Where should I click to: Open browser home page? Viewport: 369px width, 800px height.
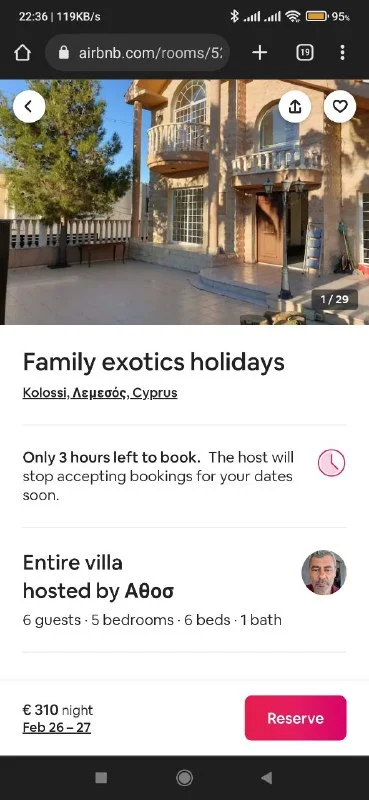click(22, 53)
